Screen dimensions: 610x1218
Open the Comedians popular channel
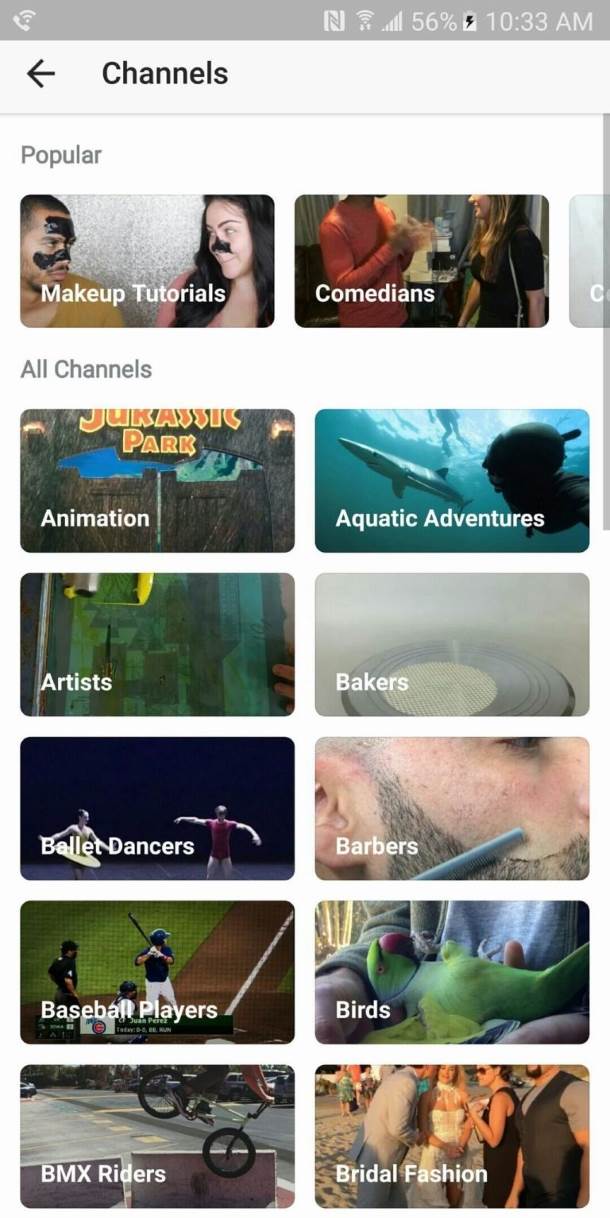pyautogui.click(x=421, y=261)
